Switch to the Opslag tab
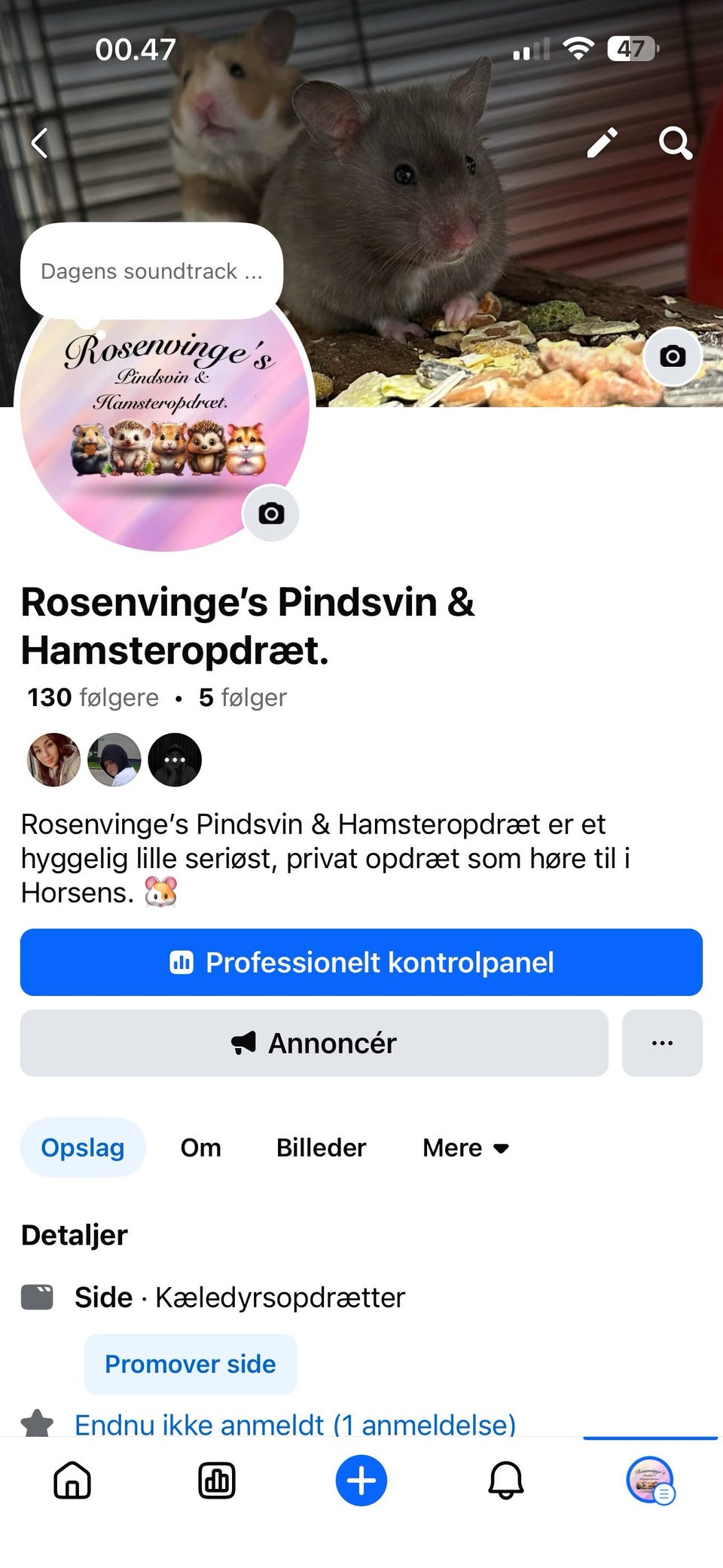 (83, 1148)
